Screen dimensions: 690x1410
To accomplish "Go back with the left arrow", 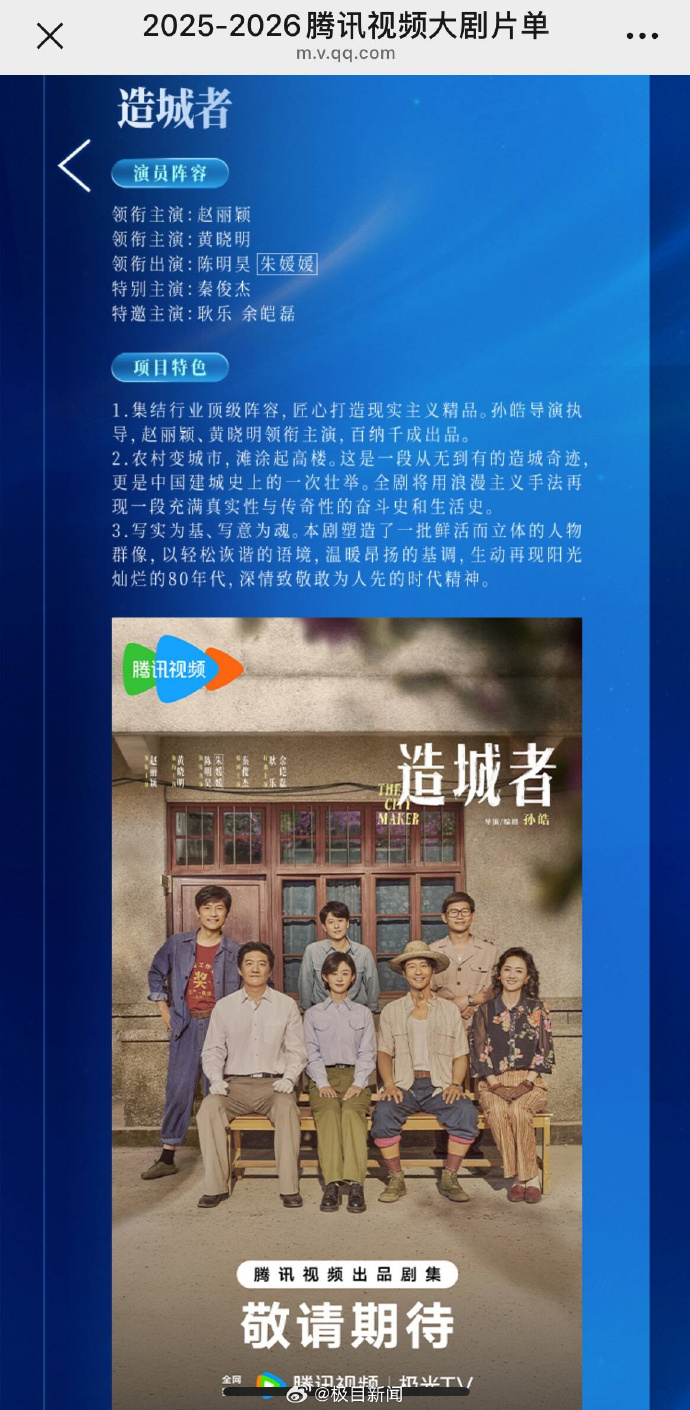I will coord(75,166).
